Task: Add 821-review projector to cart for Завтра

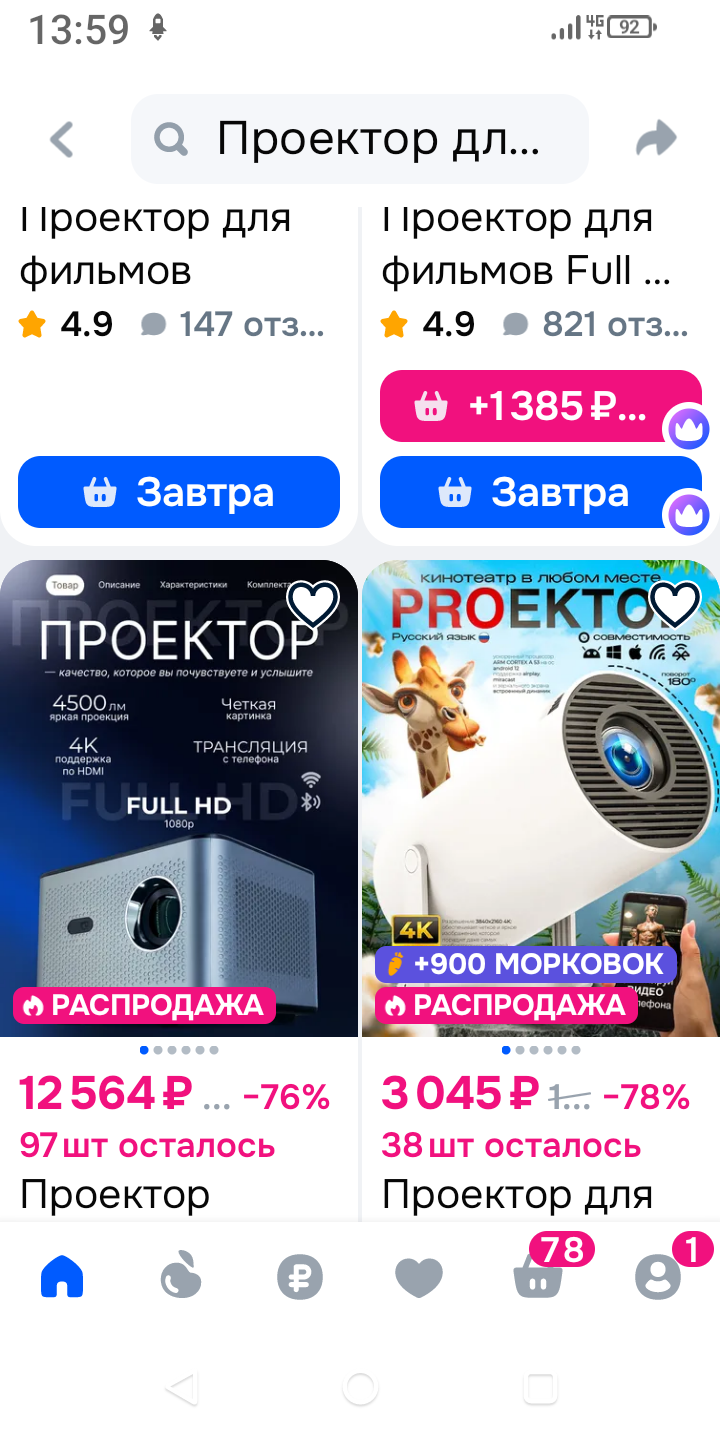Action: tap(530, 492)
